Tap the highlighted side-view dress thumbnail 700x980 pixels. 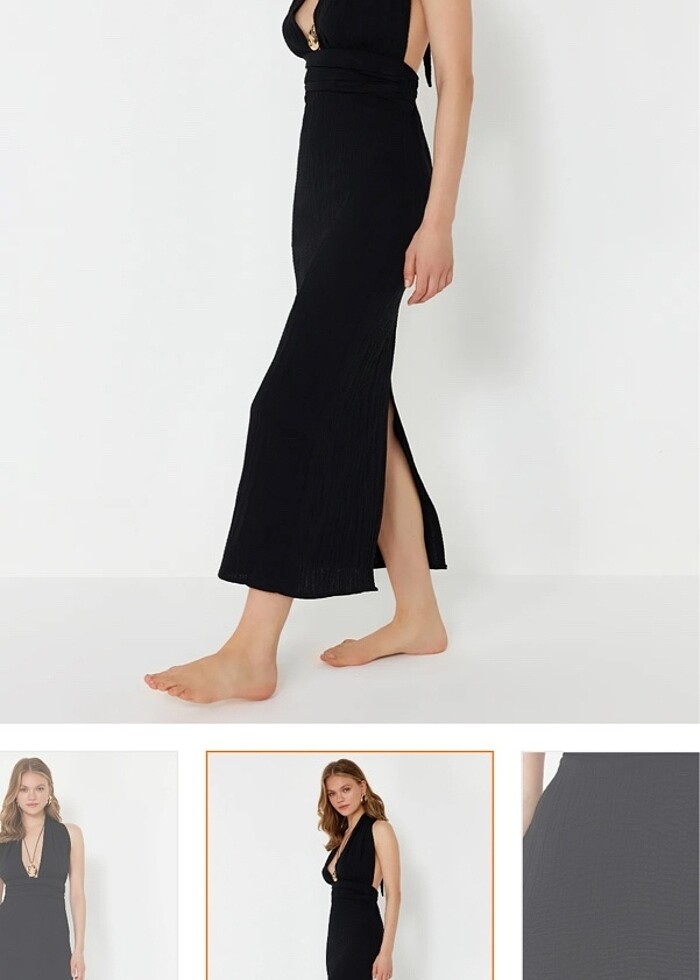pyautogui.click(x=350, y=865)
